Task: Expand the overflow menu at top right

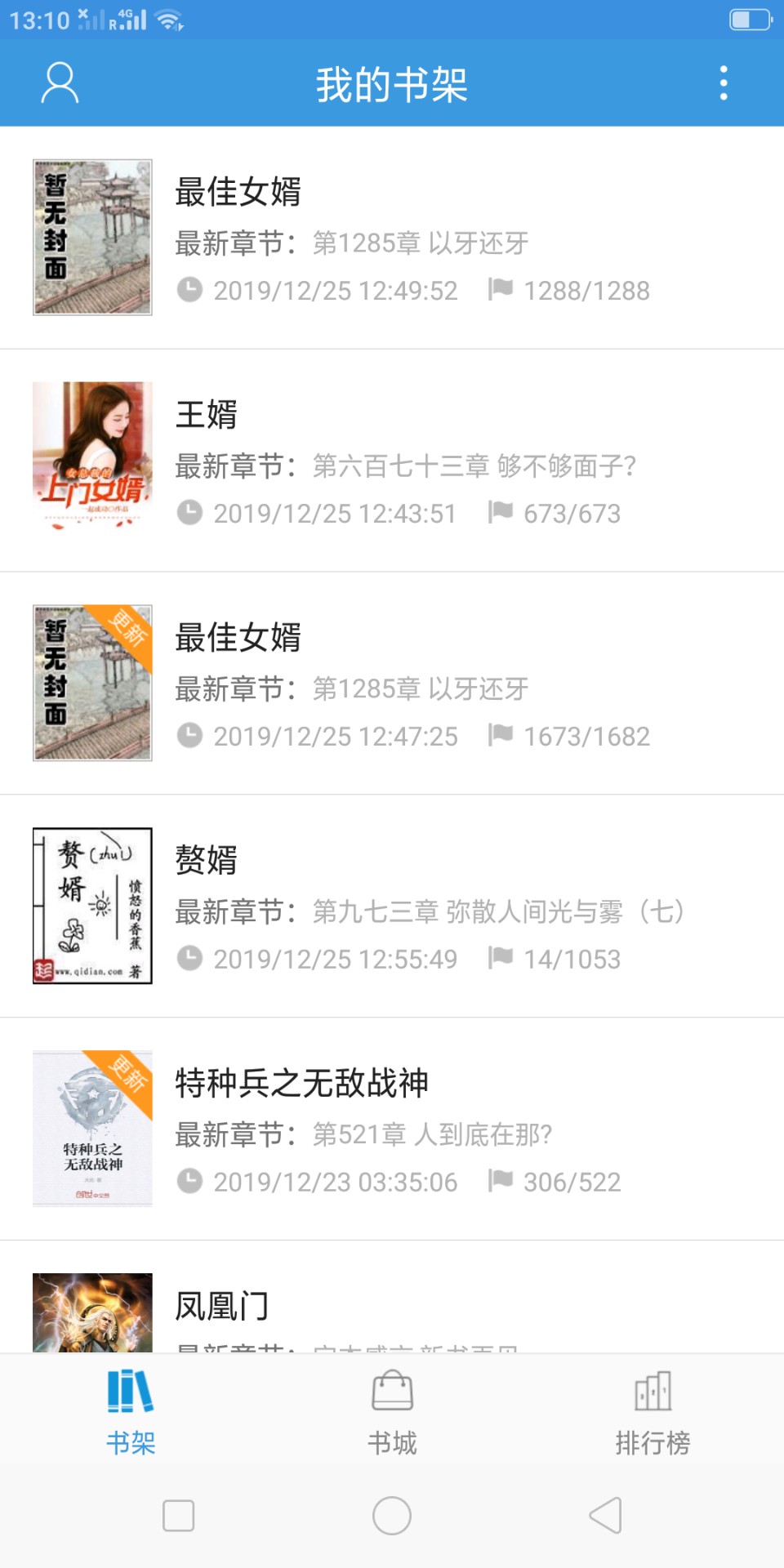Action: point(724,84)
